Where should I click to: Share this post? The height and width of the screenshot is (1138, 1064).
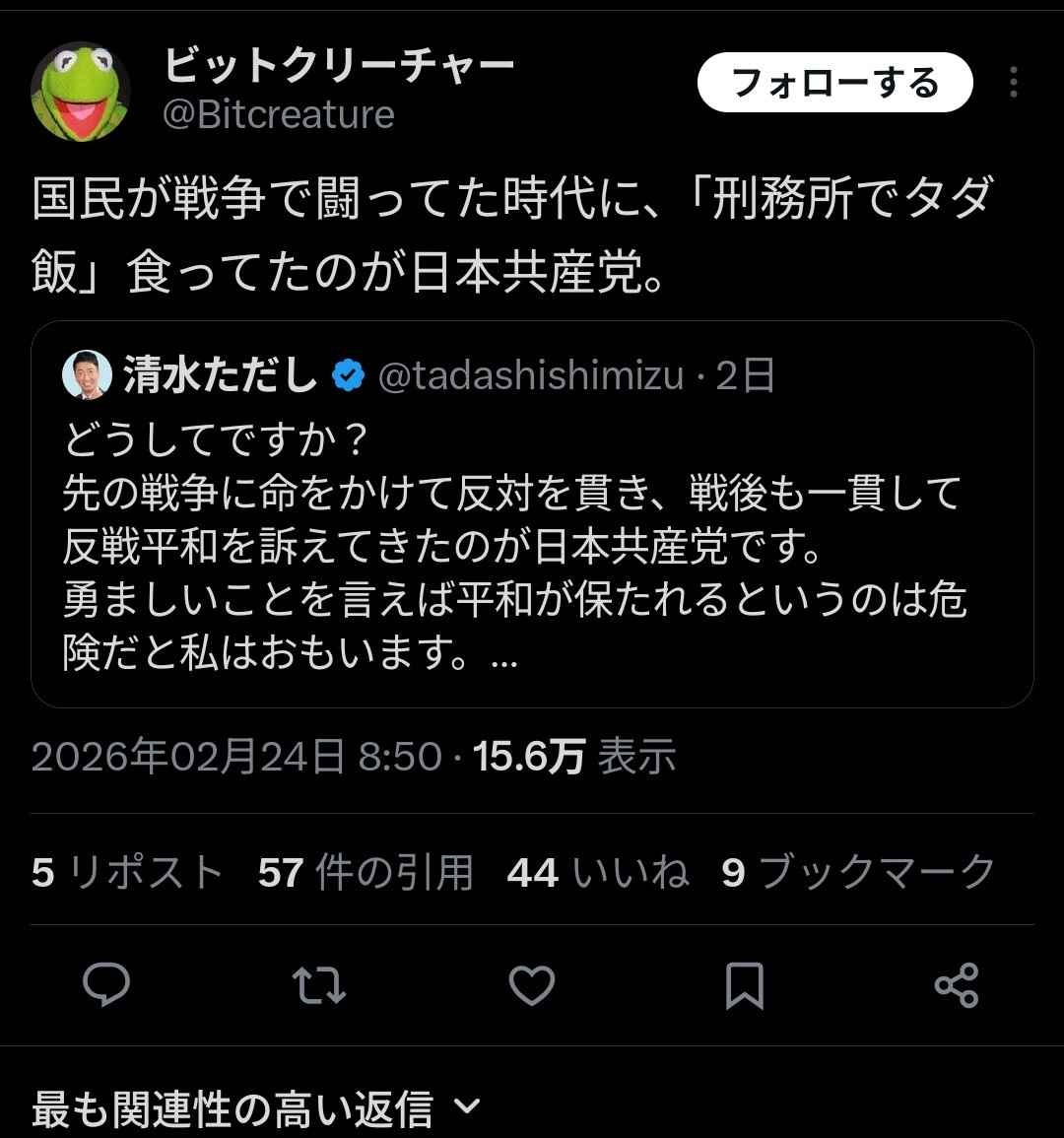956,984
